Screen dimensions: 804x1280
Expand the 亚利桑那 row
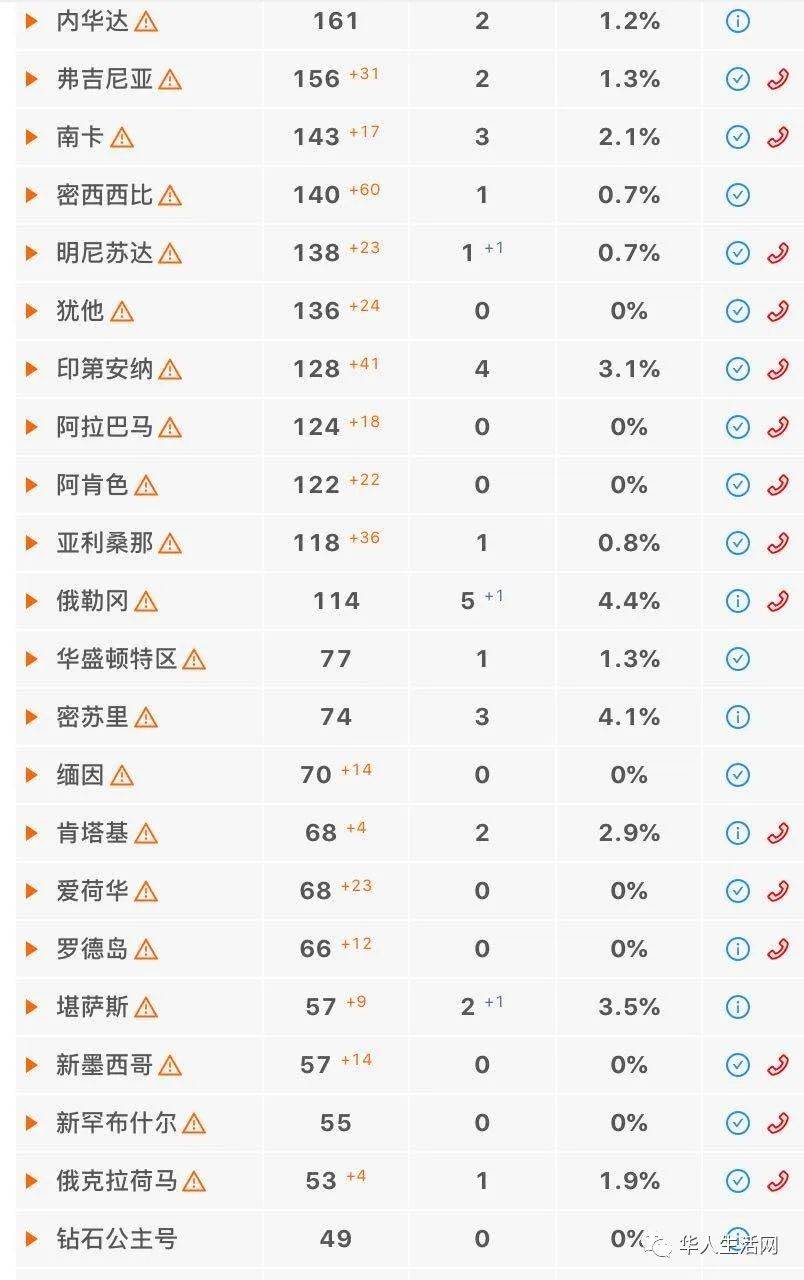32,543
